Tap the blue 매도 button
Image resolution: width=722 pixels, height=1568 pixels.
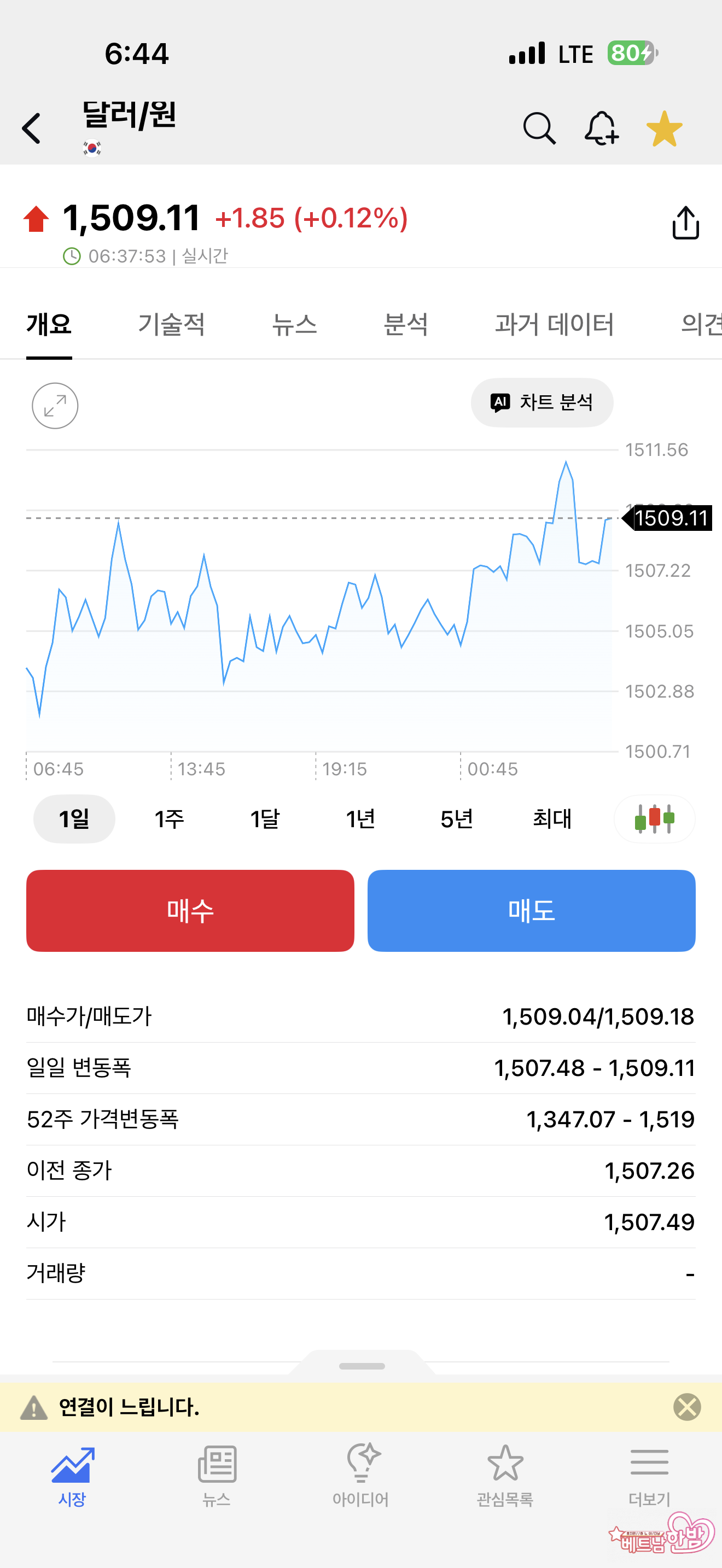pos(532,911)
